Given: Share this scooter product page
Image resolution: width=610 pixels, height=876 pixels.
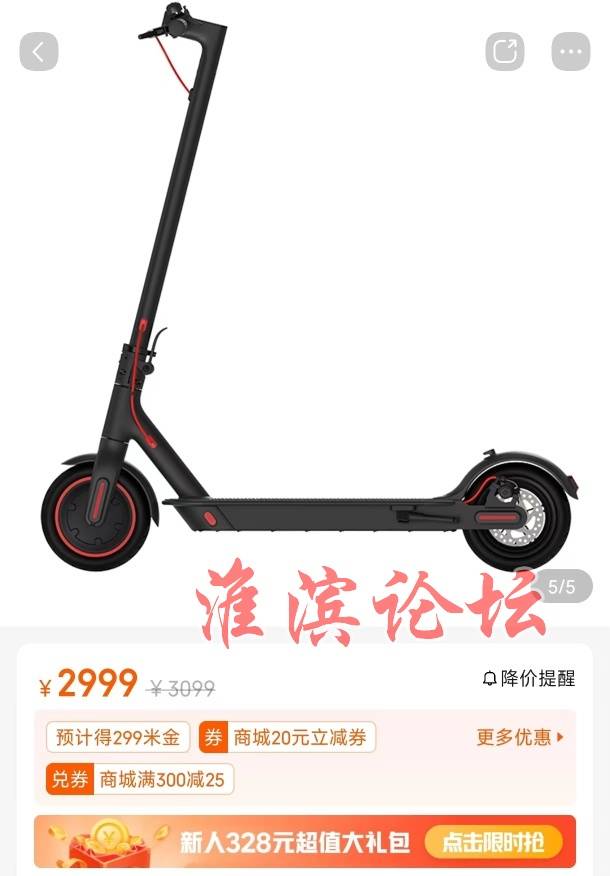Looking at the screenshot, I should (x=505, y=52).
